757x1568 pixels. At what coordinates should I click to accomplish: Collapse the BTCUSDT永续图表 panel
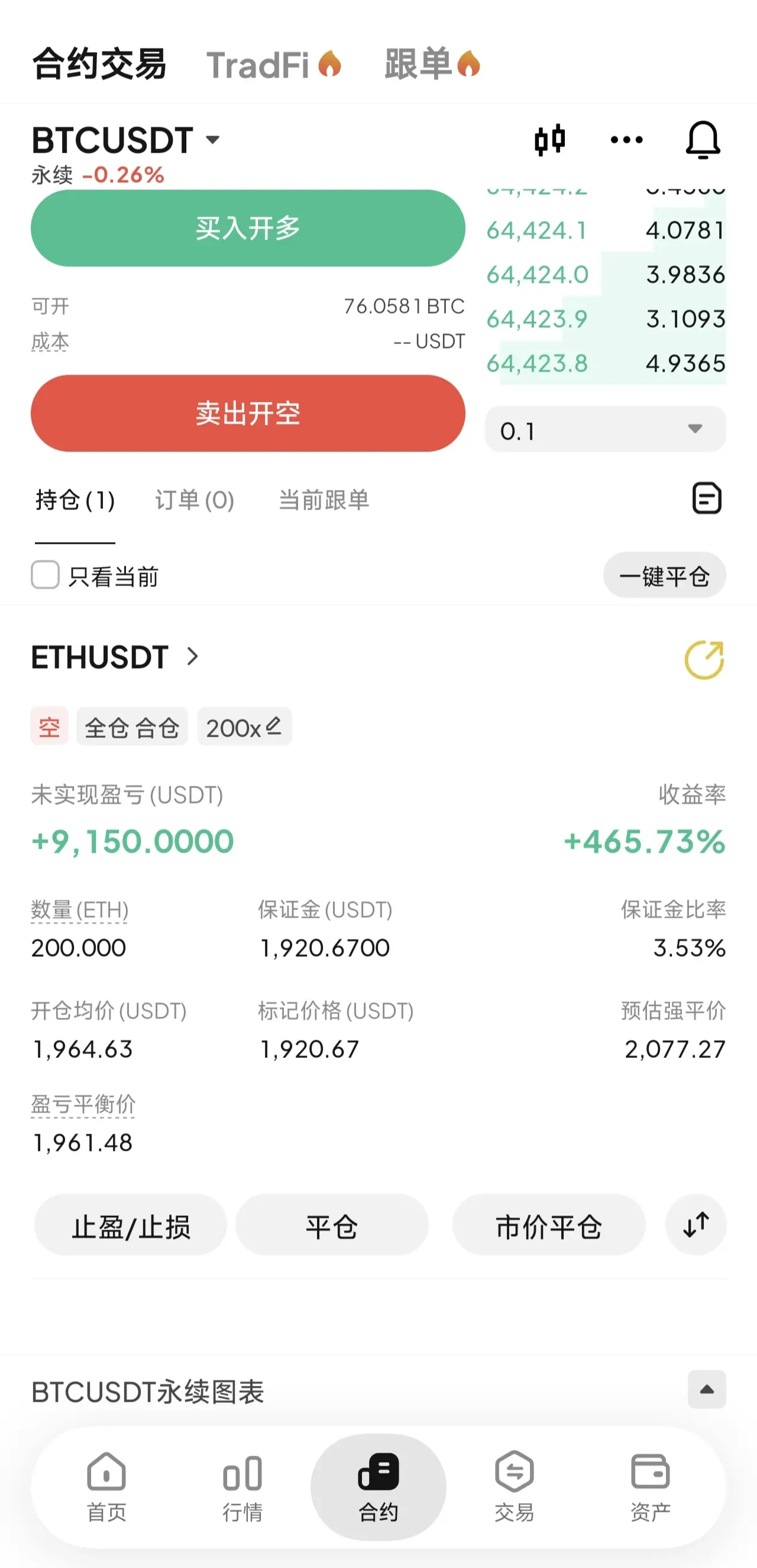[707, 1390]
